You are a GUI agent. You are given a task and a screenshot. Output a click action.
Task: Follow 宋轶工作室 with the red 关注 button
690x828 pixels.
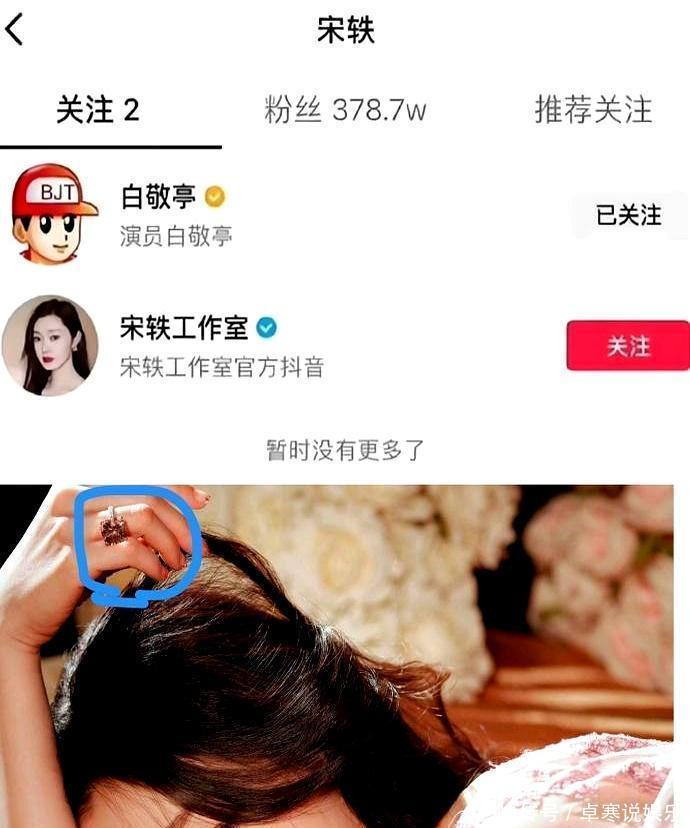tap(628, 346)
